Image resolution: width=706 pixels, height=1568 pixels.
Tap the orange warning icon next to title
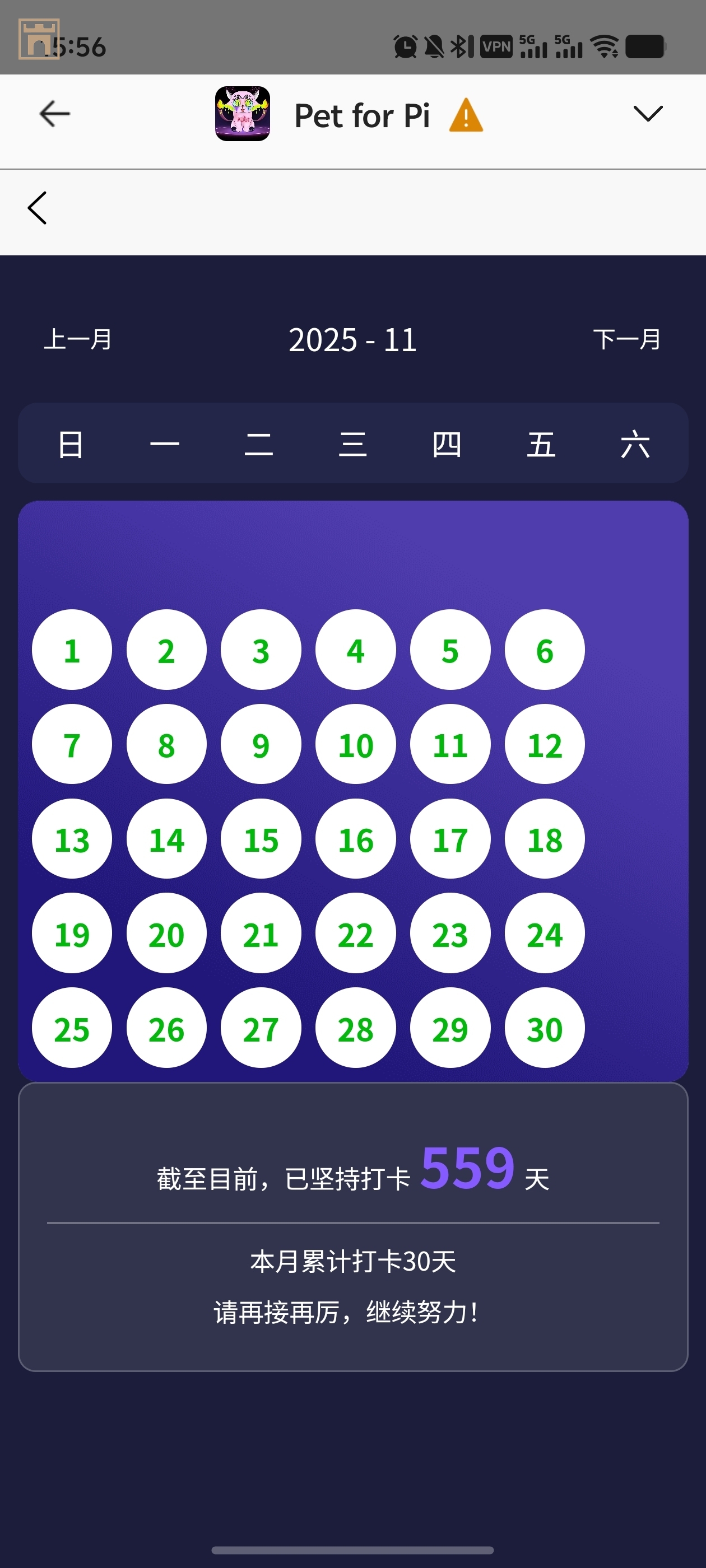click(x=466, y=115)
